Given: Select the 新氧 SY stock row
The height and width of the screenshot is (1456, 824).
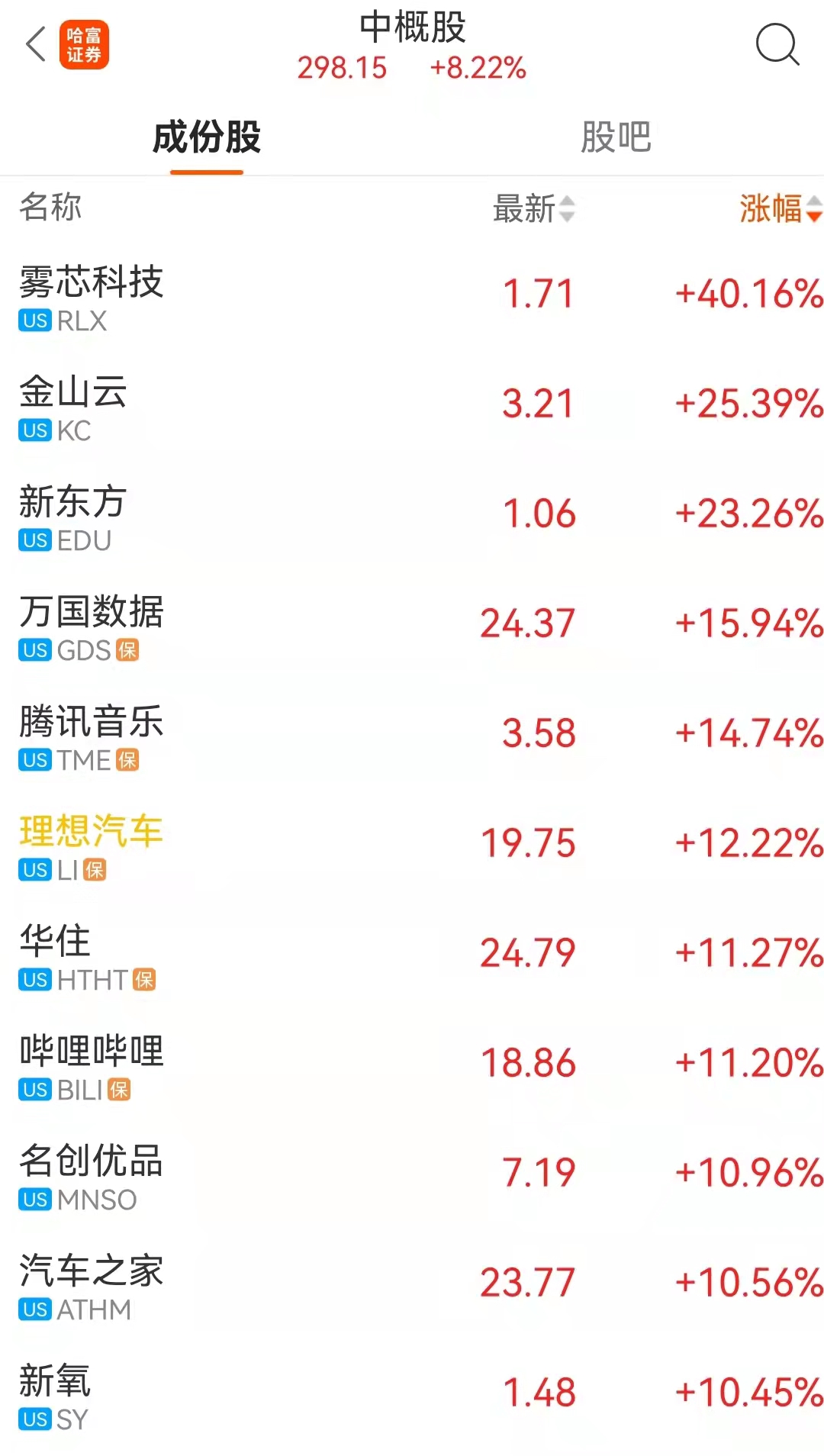Looking at the screenshot, I should coord(412,1395).
